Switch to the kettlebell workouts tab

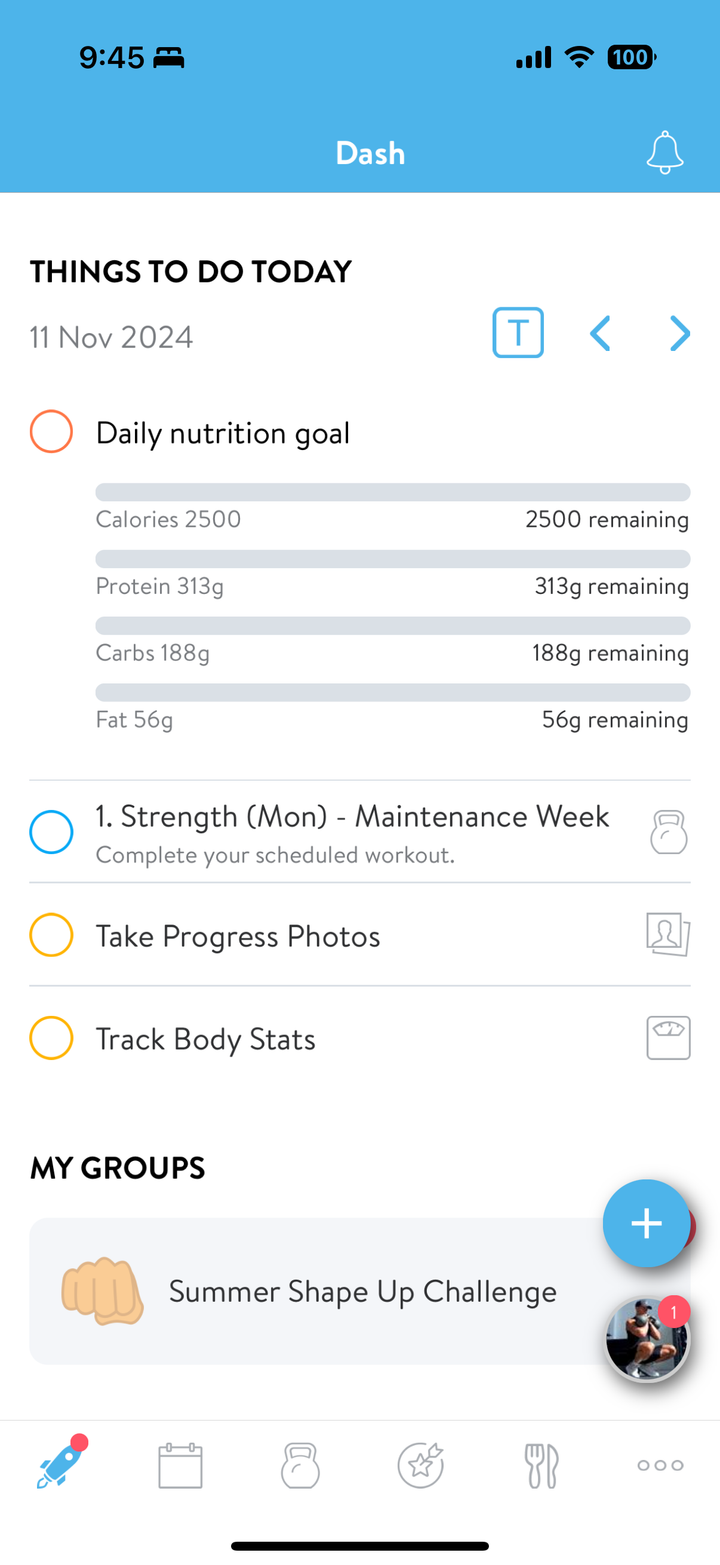300,1466
